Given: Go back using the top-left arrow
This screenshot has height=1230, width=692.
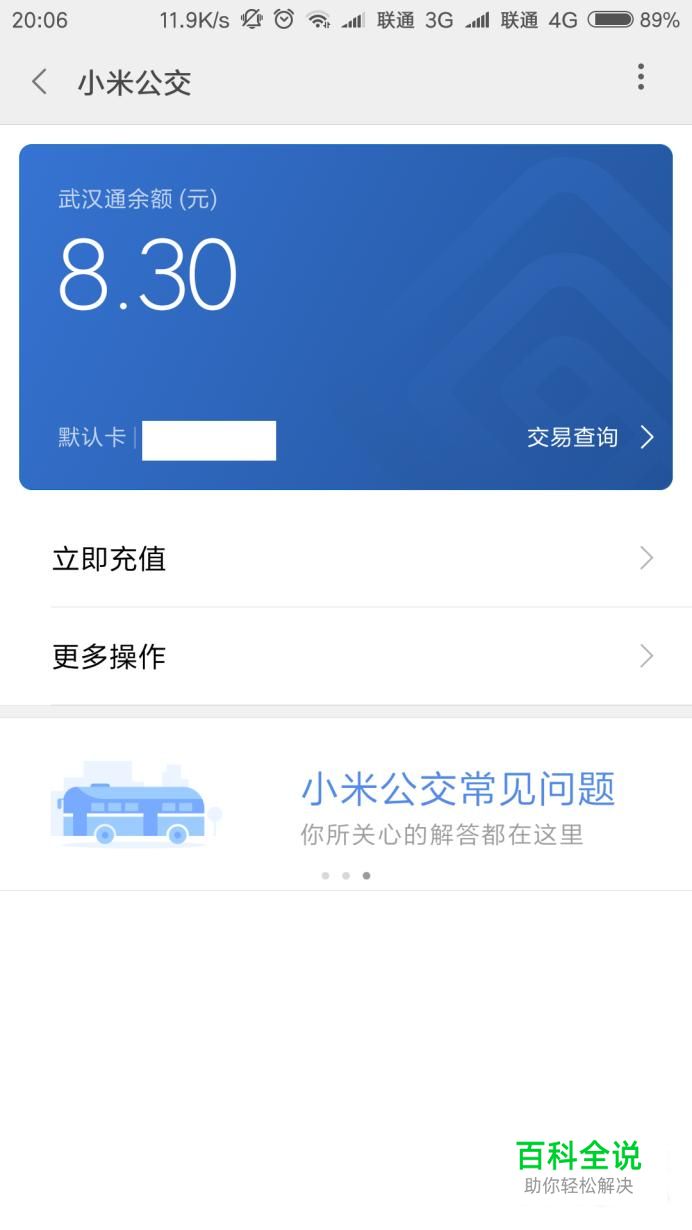Looking at the screenshot, I should (x=40, y=82).
